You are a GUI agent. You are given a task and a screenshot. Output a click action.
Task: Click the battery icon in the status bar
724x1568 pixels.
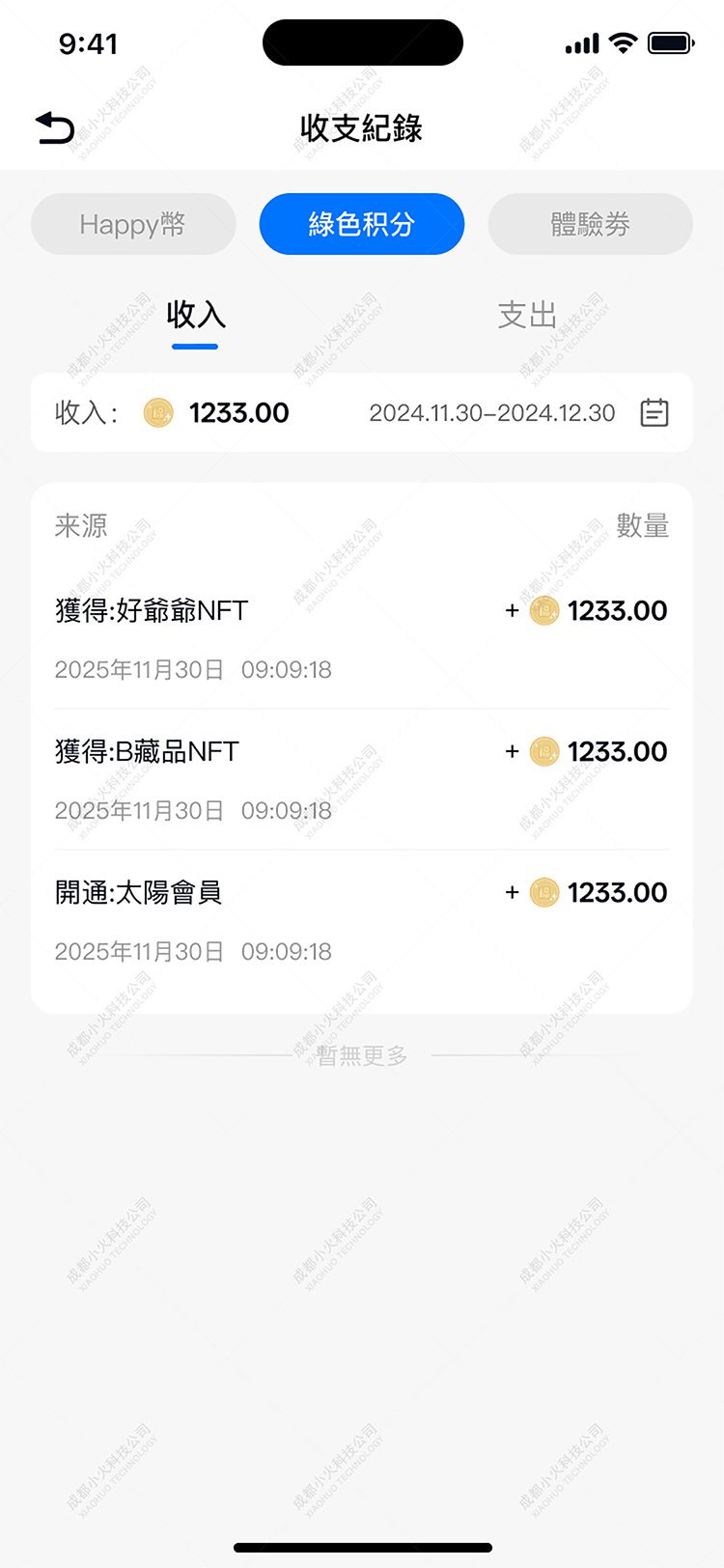[670, 42]
